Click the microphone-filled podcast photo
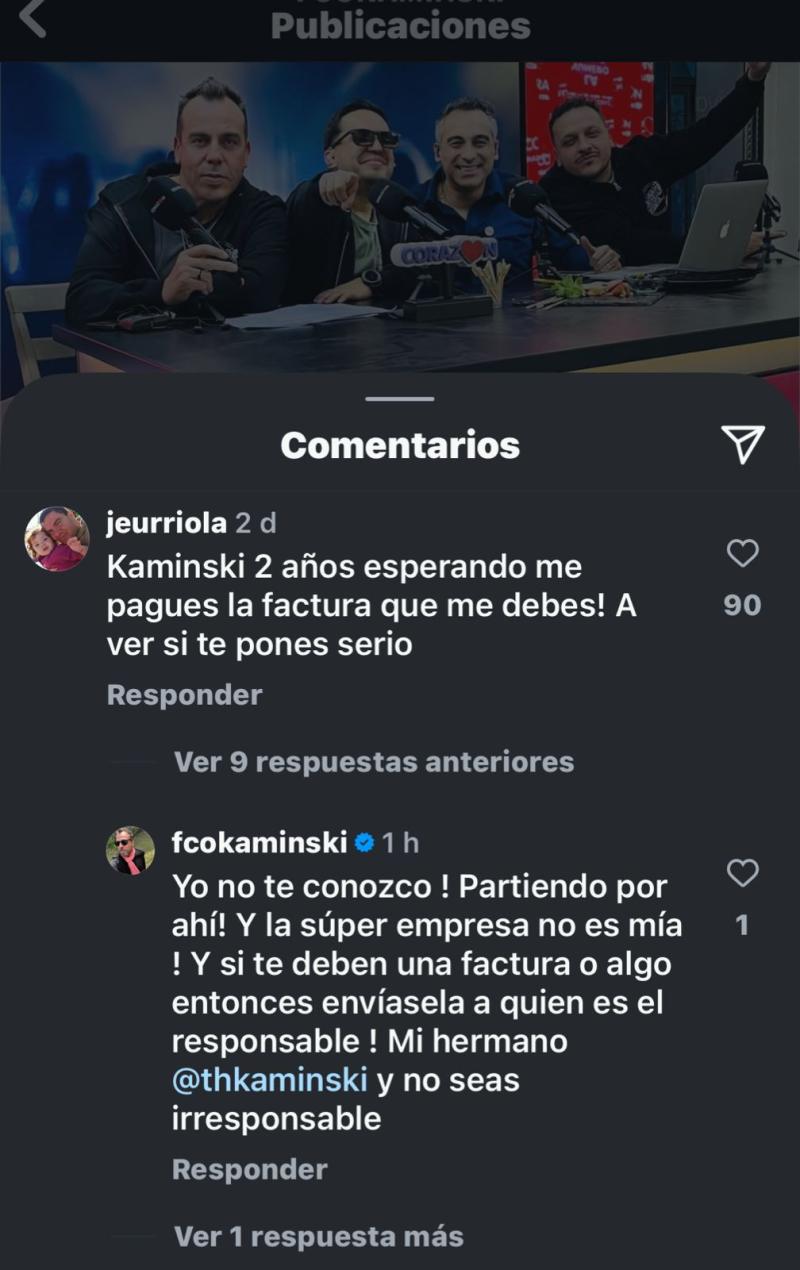Image resolution: width=800 pixels, height=1270 pixels. (x=400, y=220)
